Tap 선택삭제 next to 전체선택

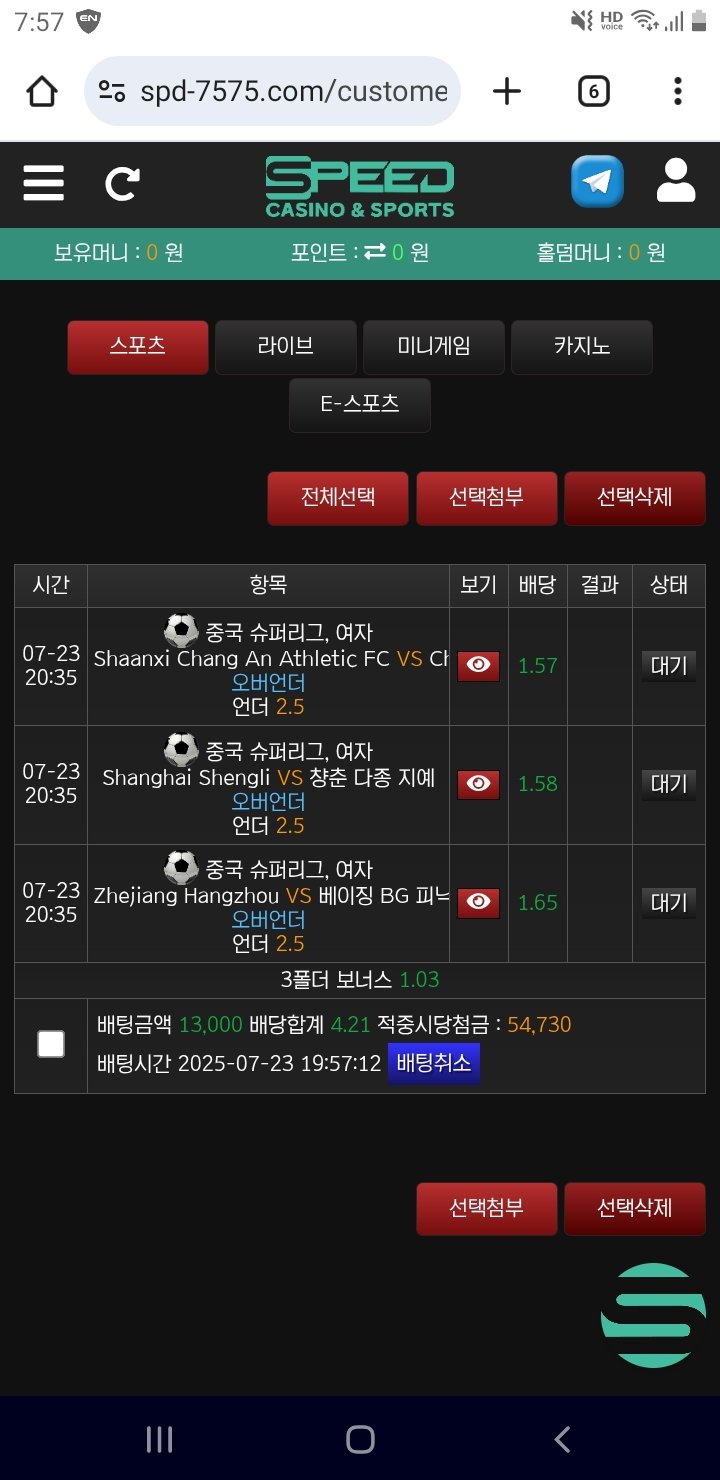click(634, 498)
